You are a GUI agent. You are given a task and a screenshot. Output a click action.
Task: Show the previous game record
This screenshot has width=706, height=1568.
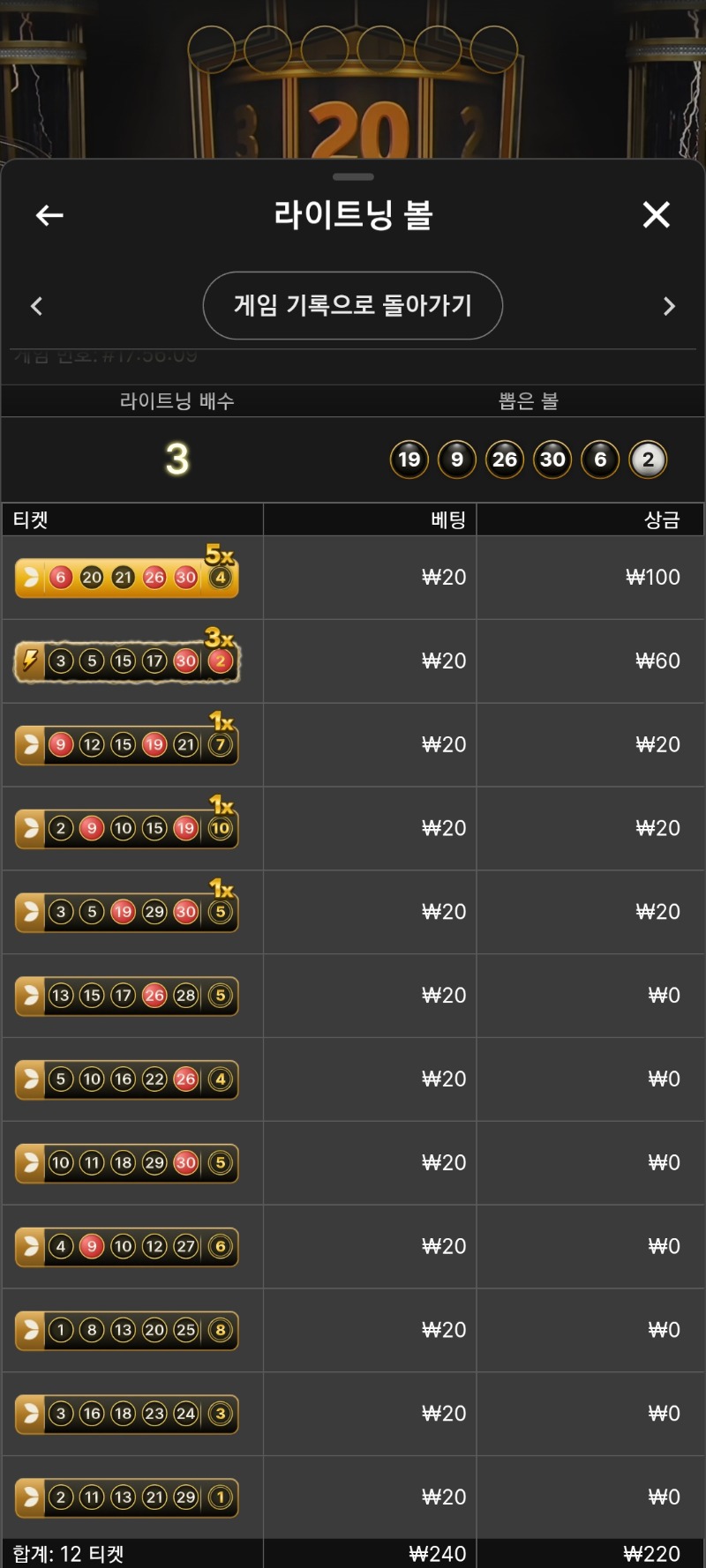click(36, 306)
